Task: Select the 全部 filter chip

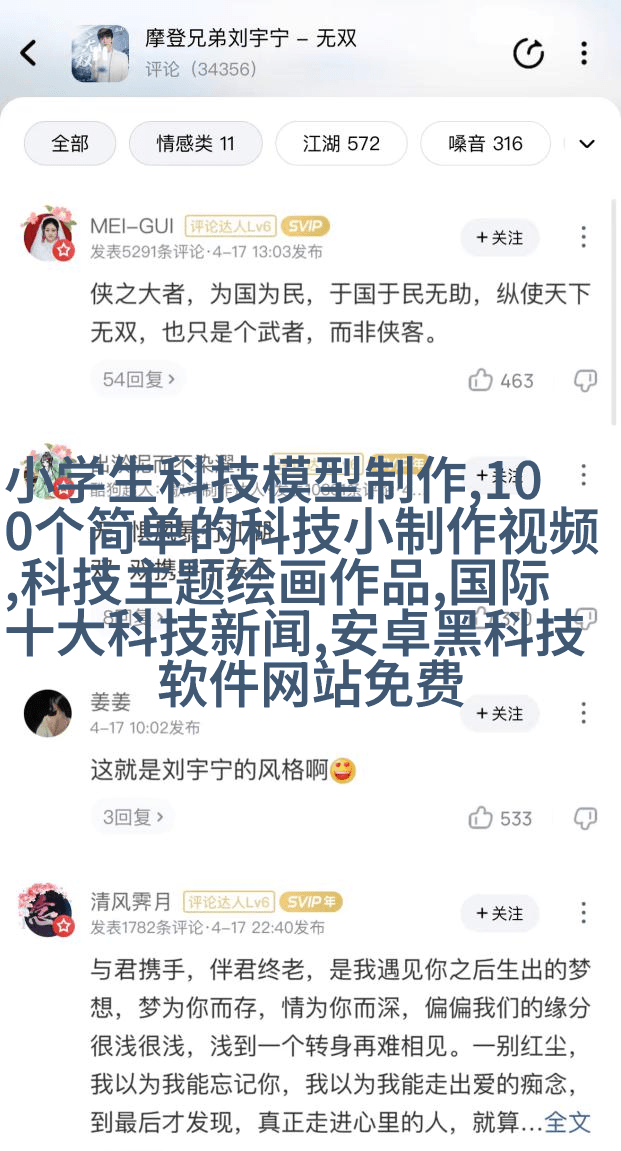Action: click(70, 143)
